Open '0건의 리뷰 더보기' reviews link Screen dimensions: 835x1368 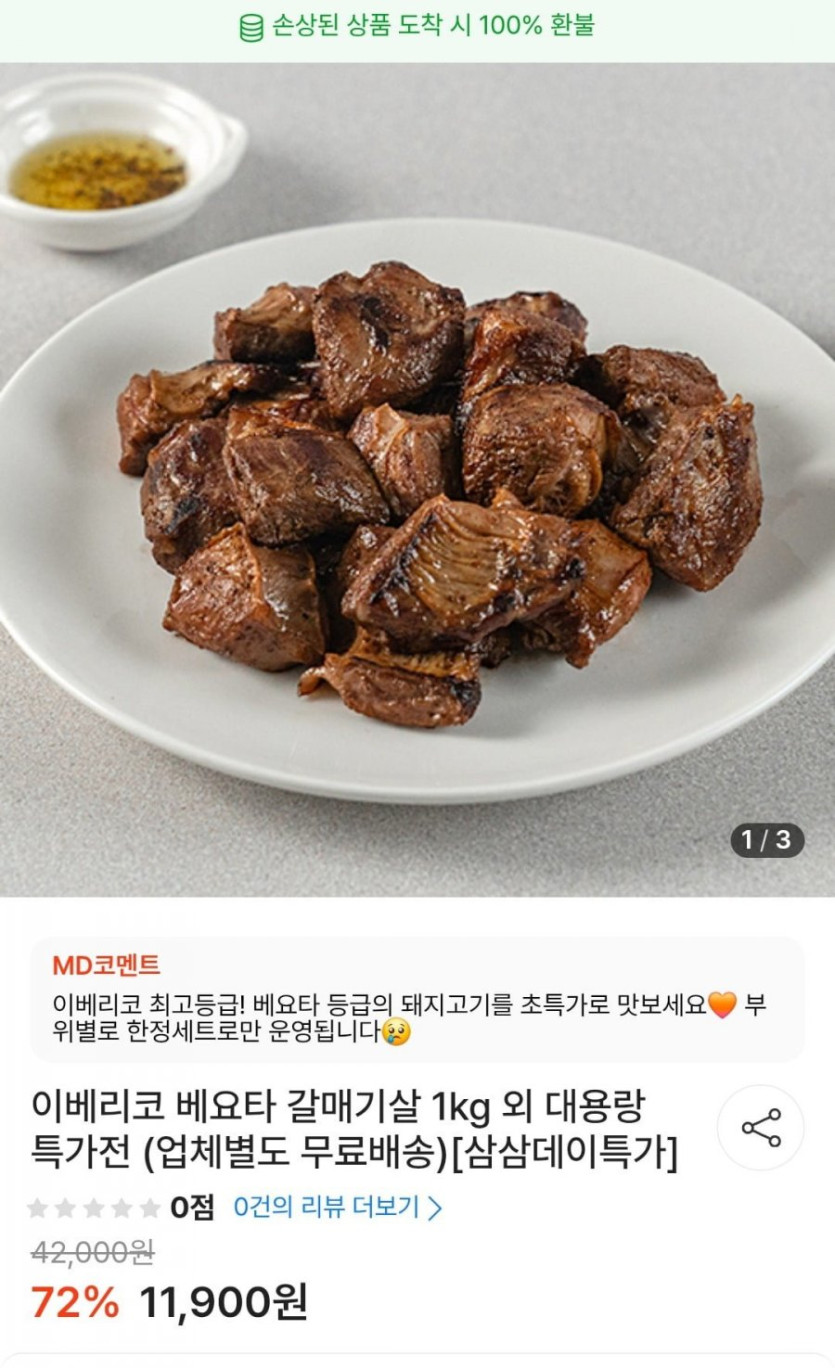[337, 1207]
